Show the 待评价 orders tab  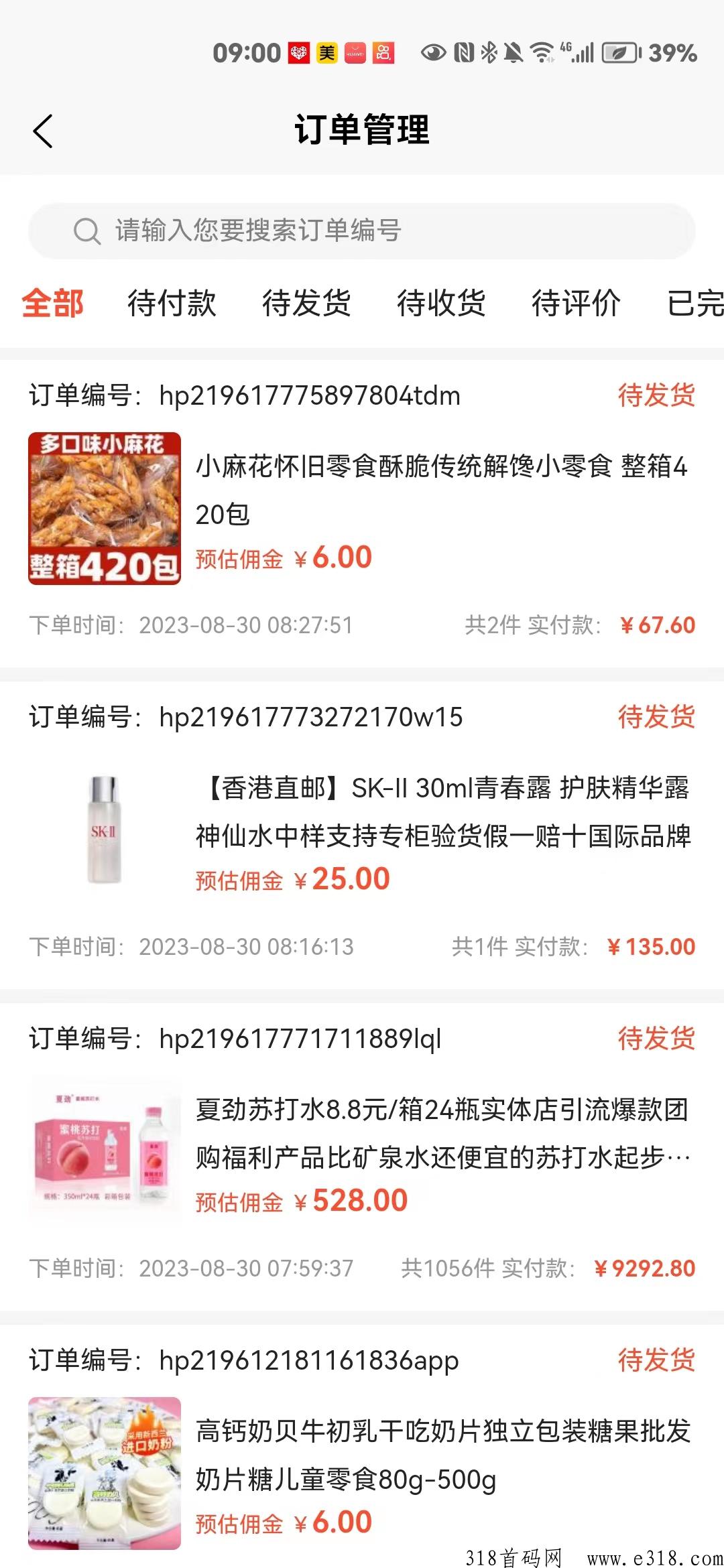point(577,303)
